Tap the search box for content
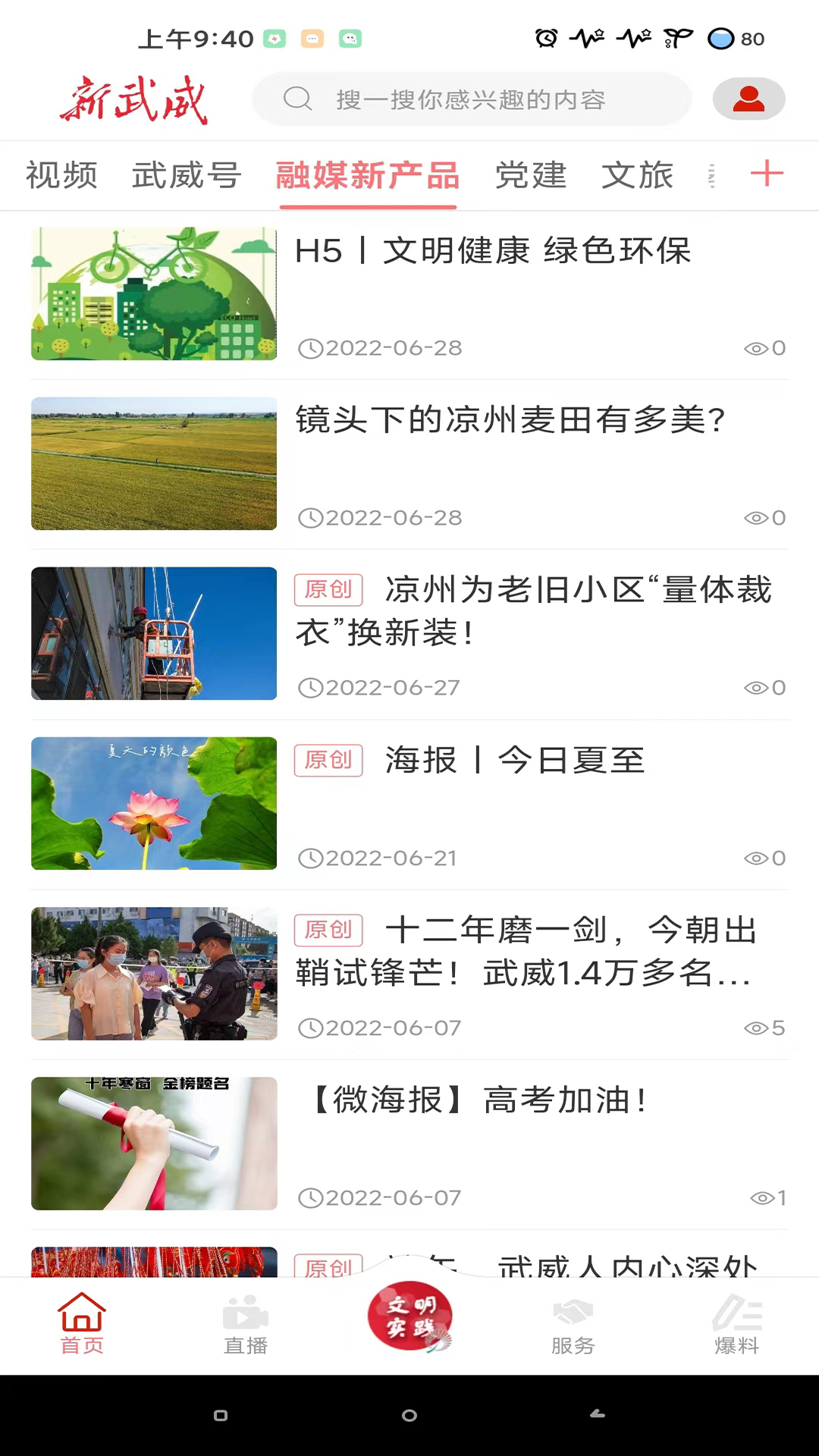Image resolution: width=819 pixels, height=1456 pixels. coord(470,99)
